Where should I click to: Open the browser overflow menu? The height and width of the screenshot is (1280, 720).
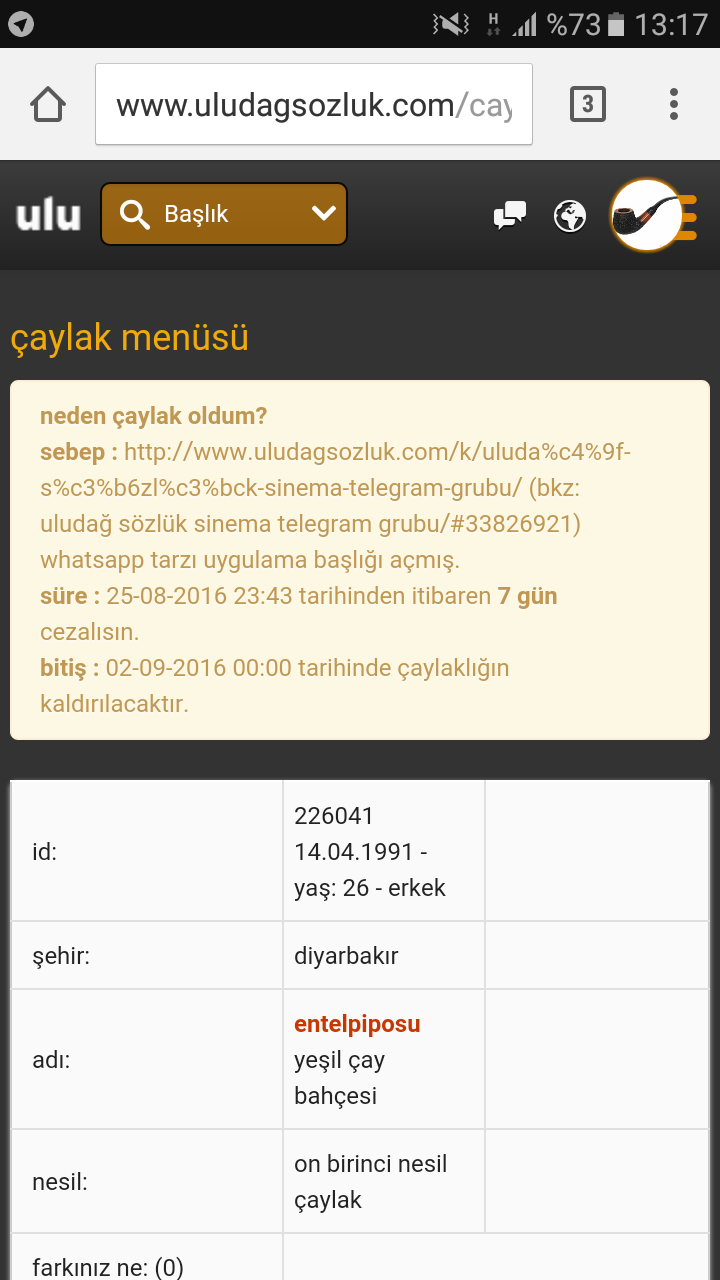pyautogui.click(x=674, y=104)
